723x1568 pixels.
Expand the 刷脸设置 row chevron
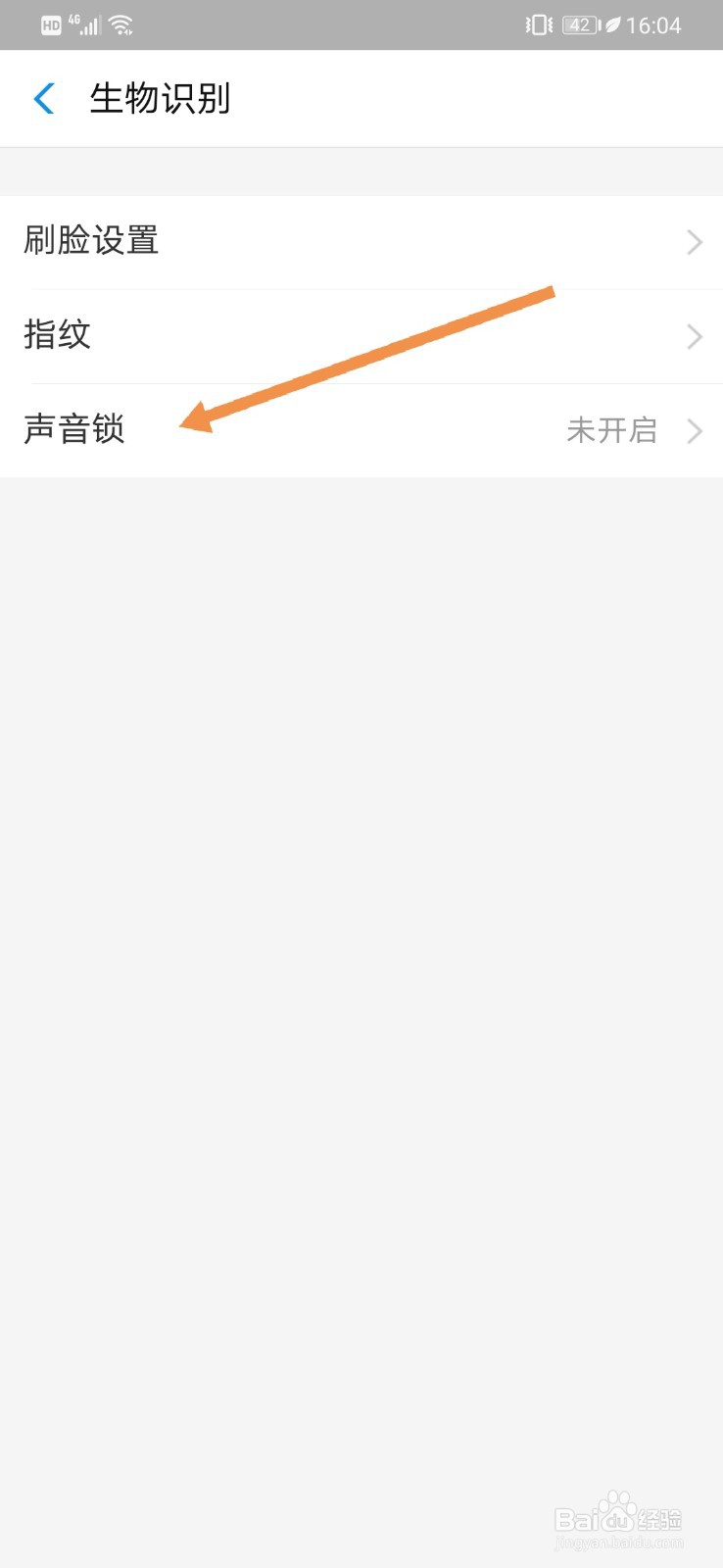pyautogui.click(x=695, y=242)
